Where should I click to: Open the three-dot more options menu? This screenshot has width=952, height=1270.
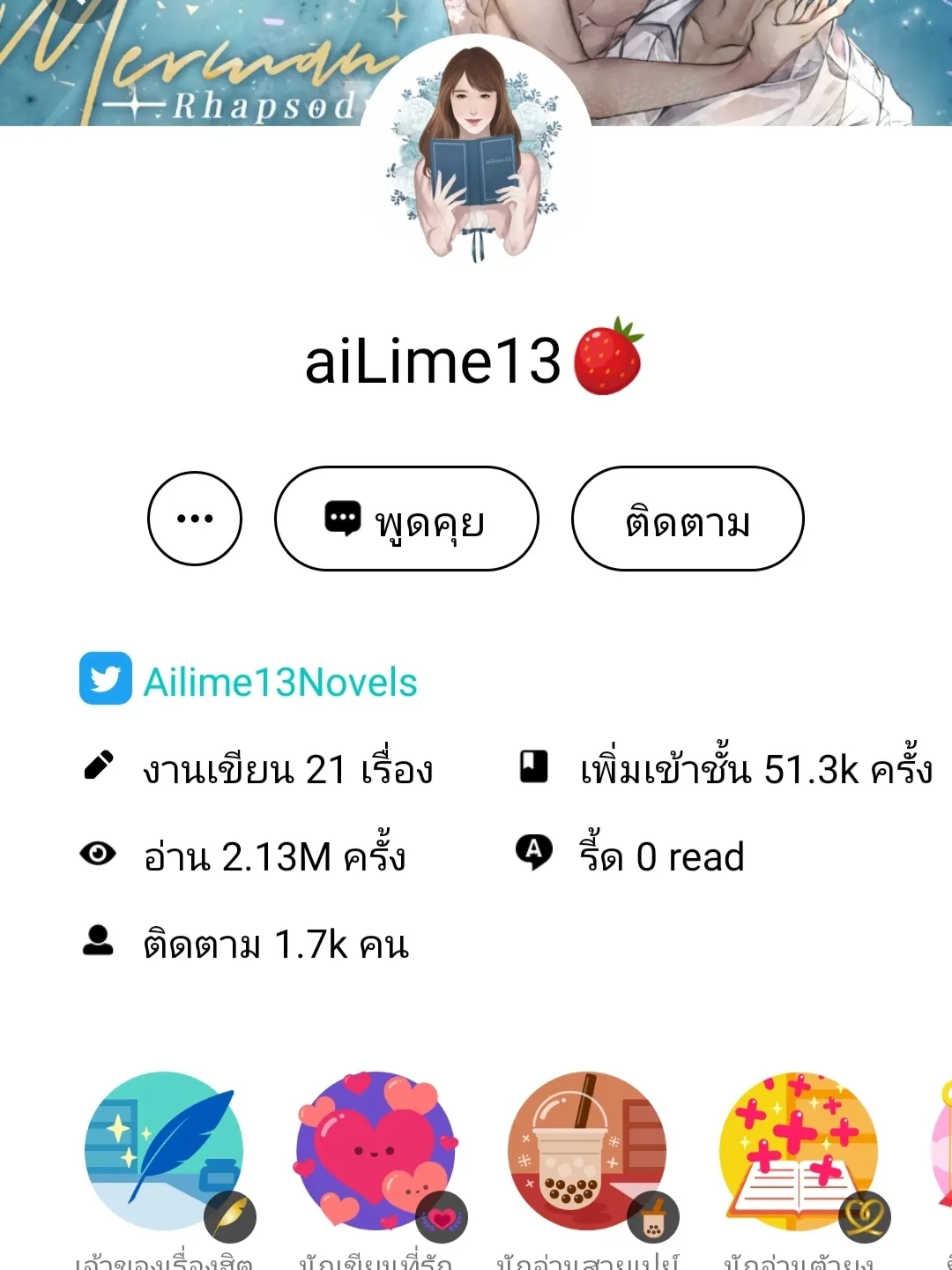pyautogui.click(x=195, y=519)
